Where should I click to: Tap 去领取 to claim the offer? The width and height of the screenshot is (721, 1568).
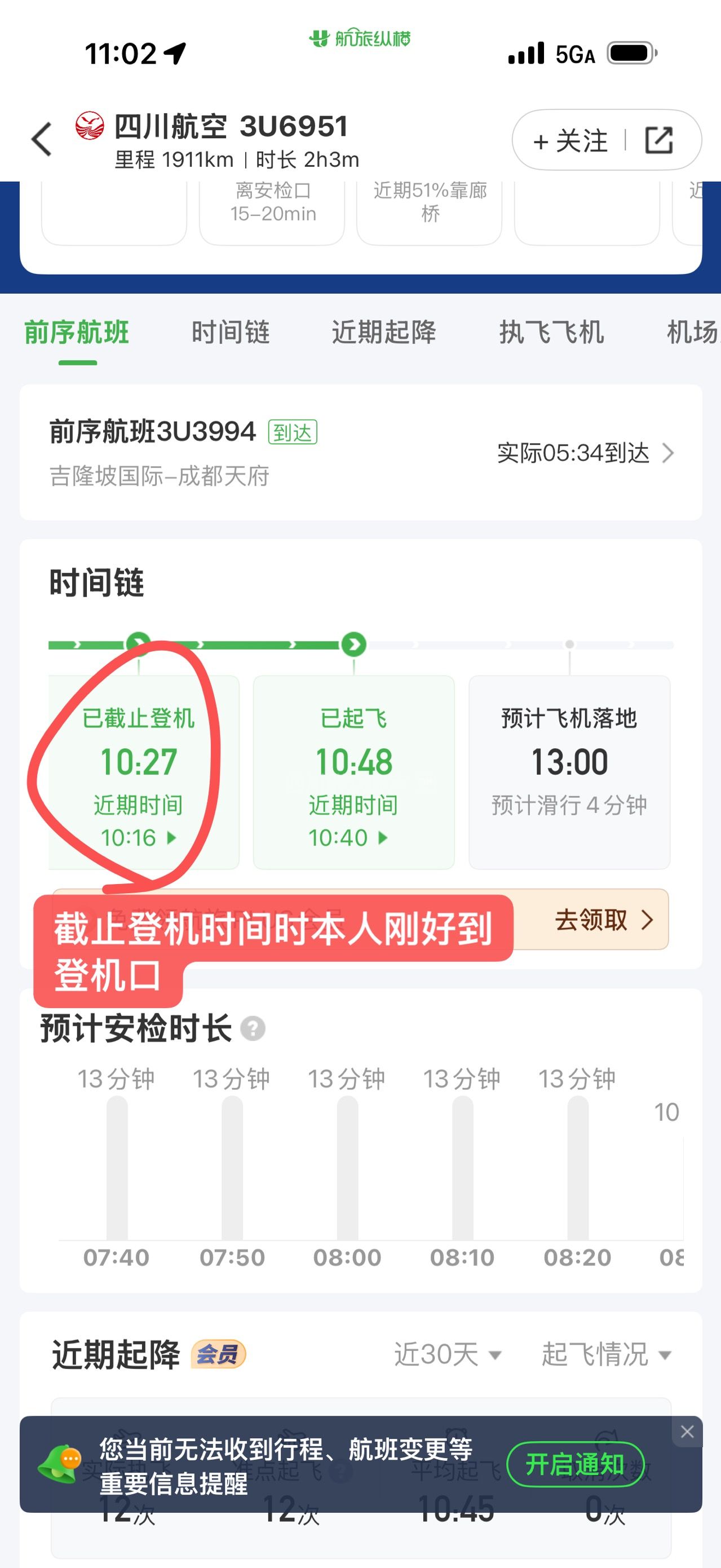point(603,920)
